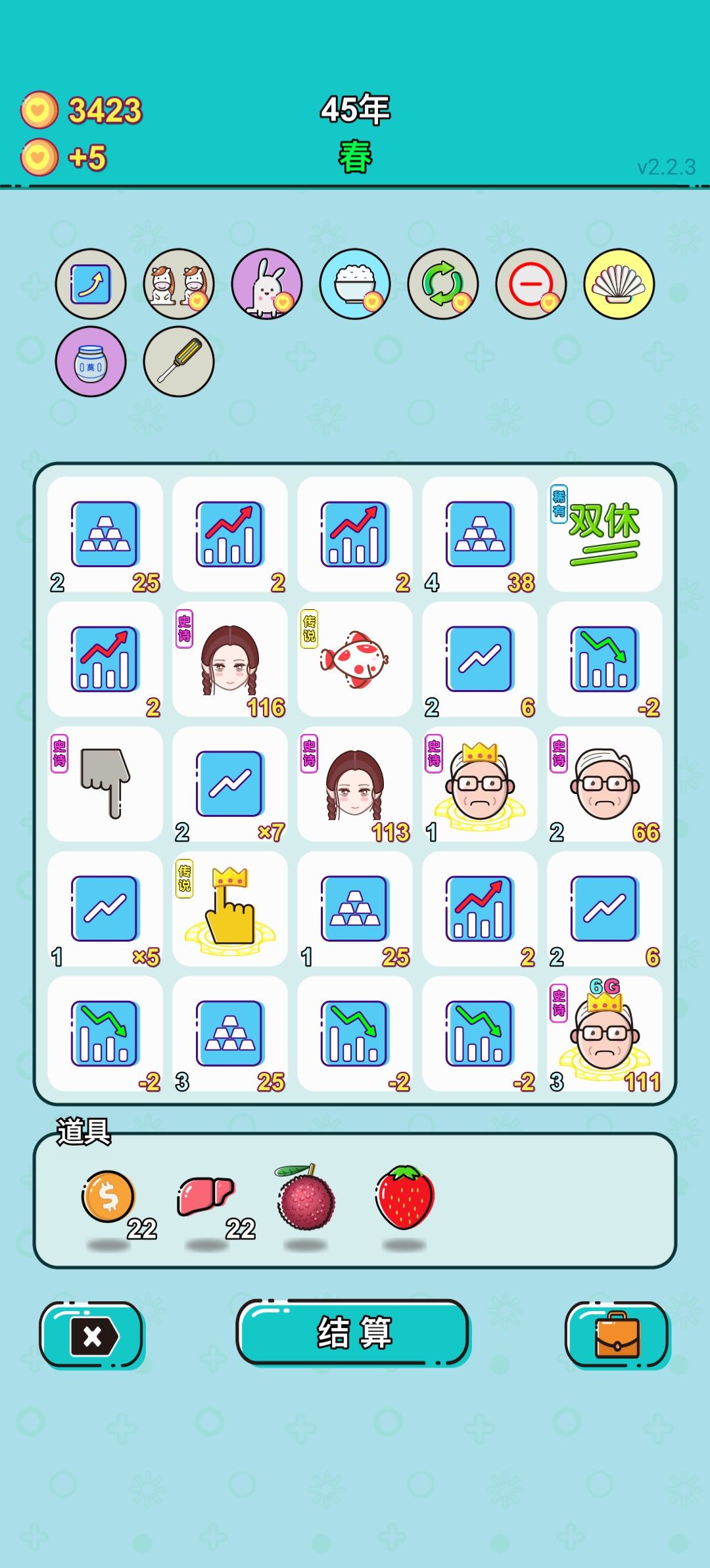Tap the 结算 settle button

point(353,1332)
